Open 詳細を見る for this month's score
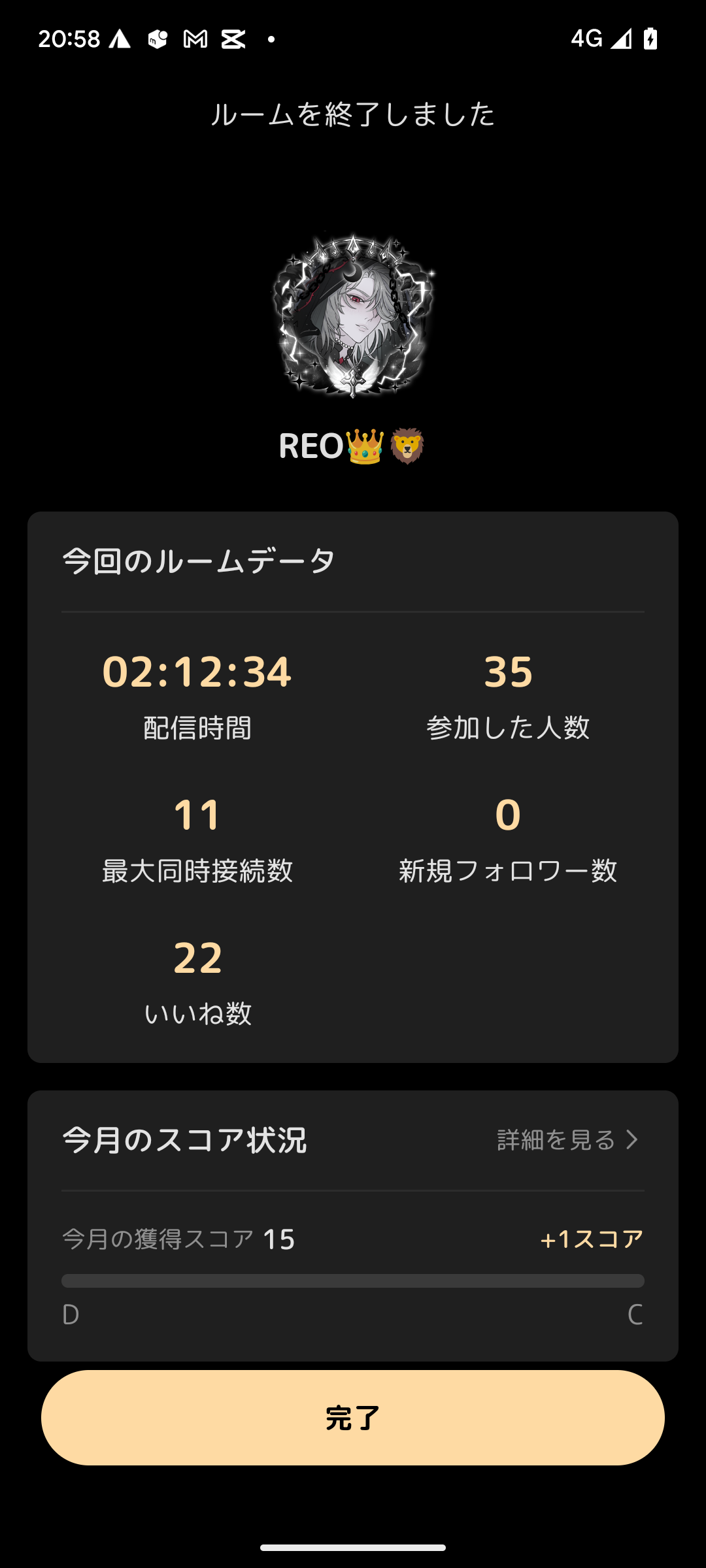This screenshot has height=1568, width=706. coord(566,1140)
